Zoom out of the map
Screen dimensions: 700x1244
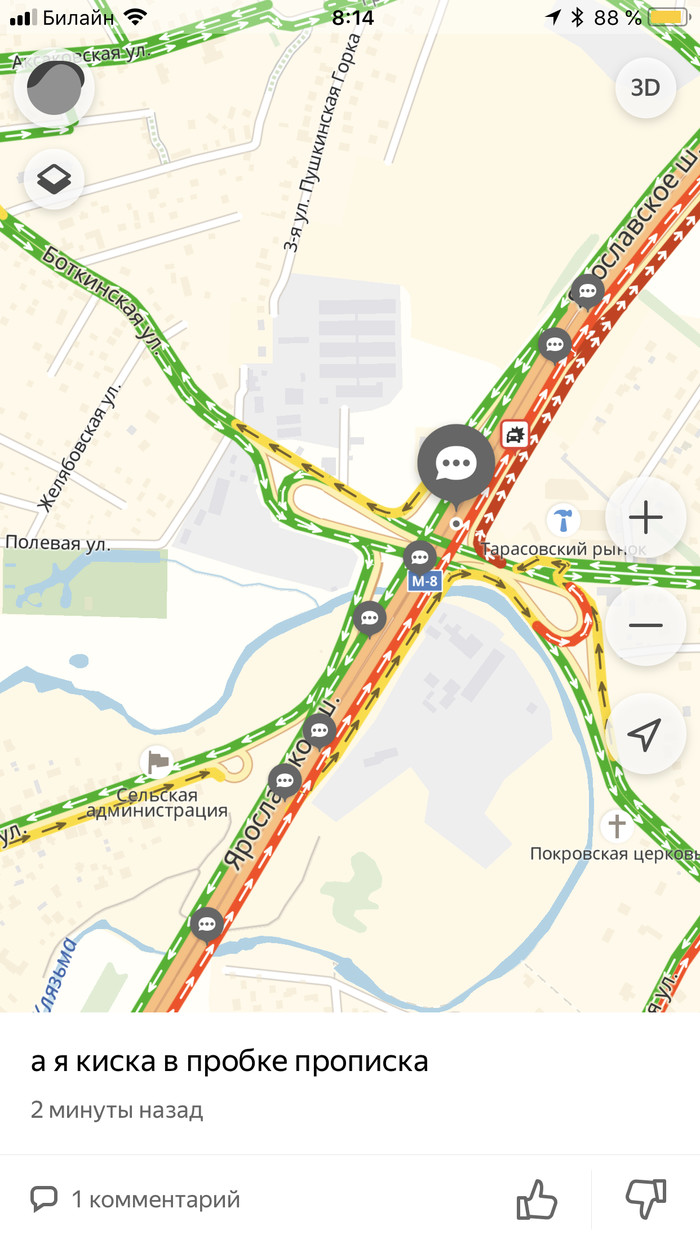coord(645,626)
